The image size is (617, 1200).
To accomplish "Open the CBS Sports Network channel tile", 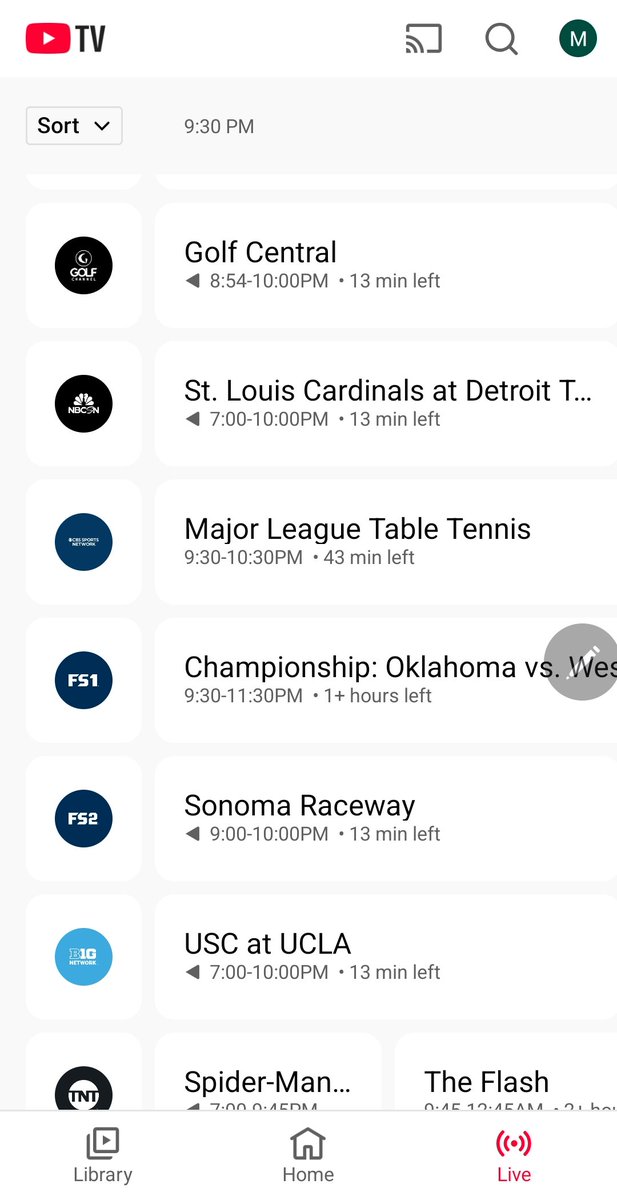I will point(84,541).
